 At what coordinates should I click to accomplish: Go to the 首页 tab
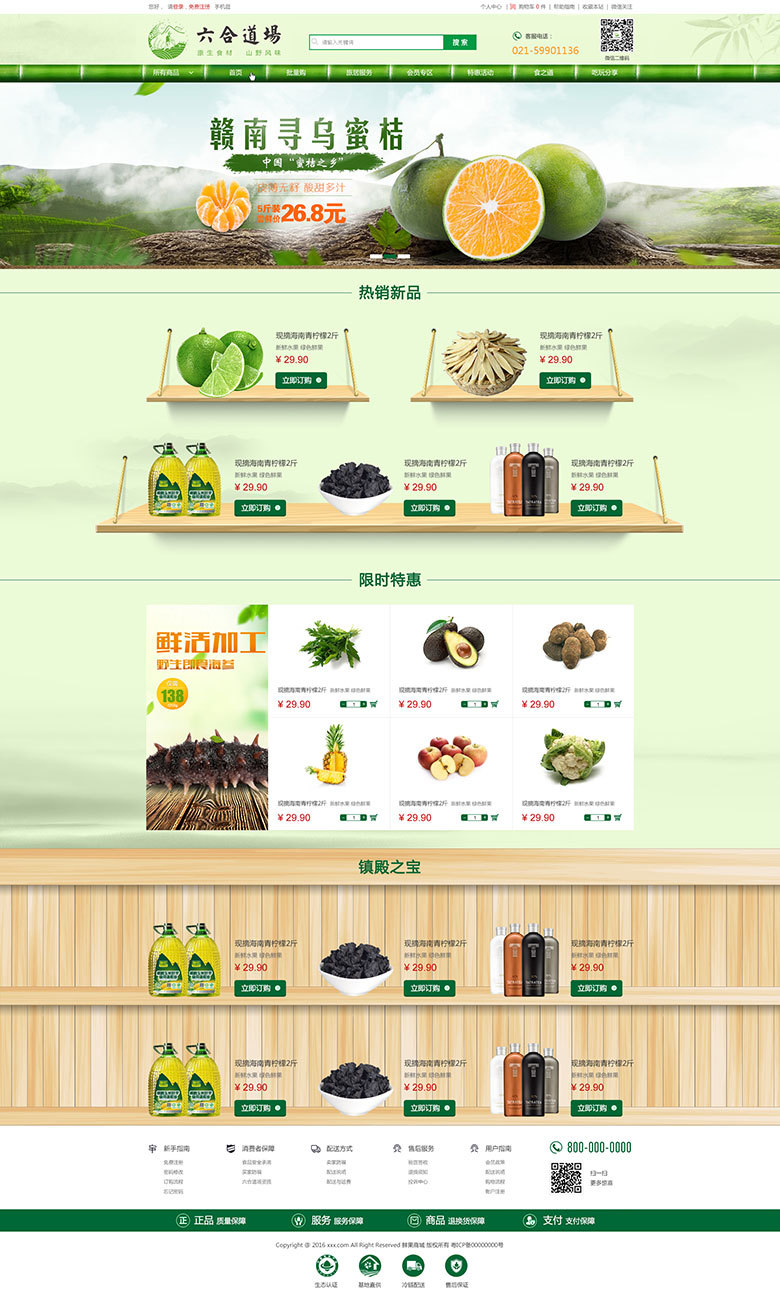(x=235, y=73)
